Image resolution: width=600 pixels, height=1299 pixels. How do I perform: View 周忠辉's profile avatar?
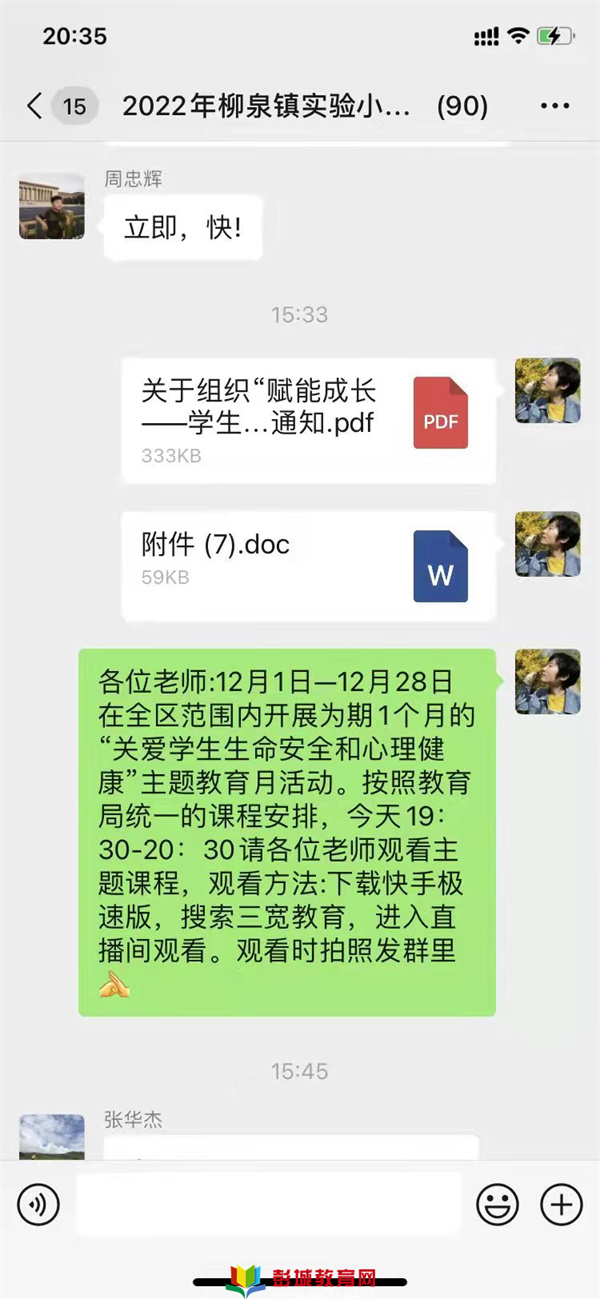51,206
